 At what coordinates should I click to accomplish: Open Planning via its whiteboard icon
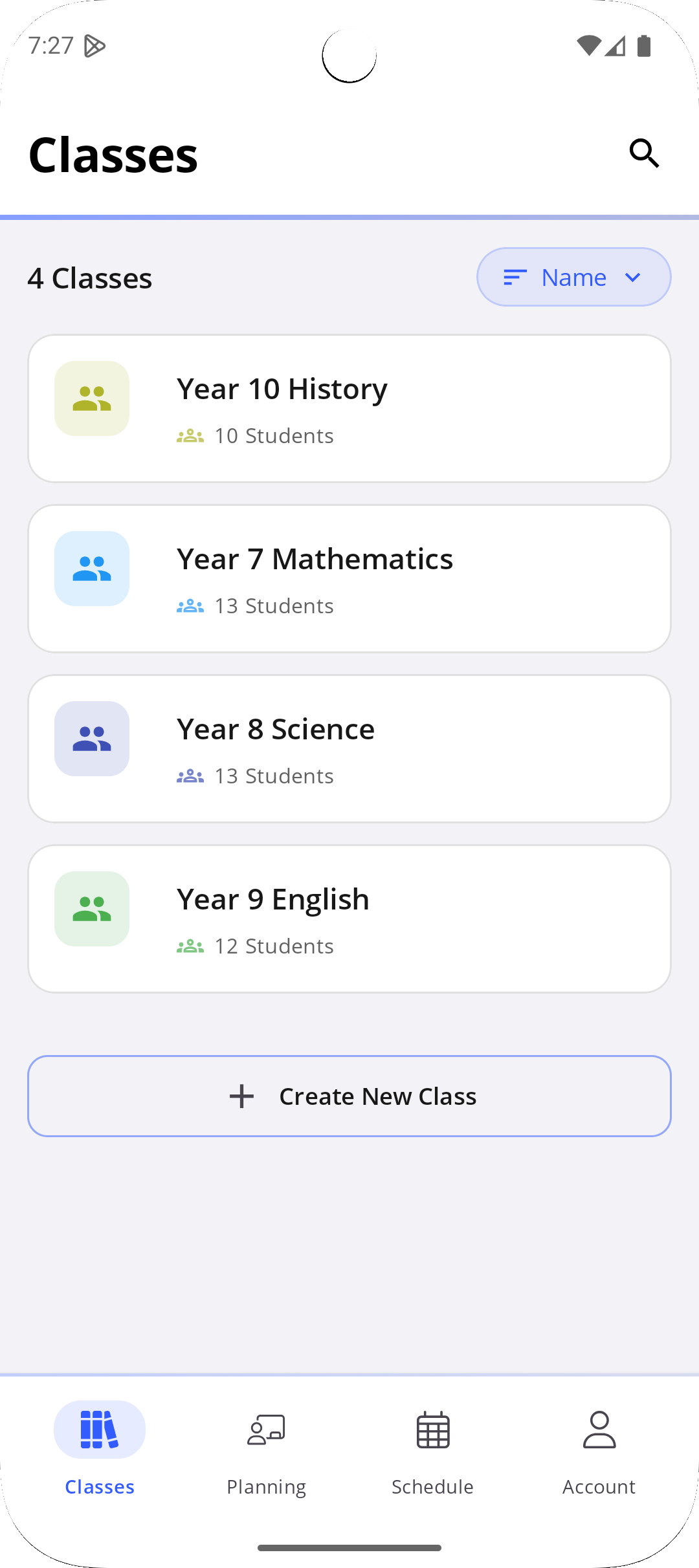[x=265, y=1430]
